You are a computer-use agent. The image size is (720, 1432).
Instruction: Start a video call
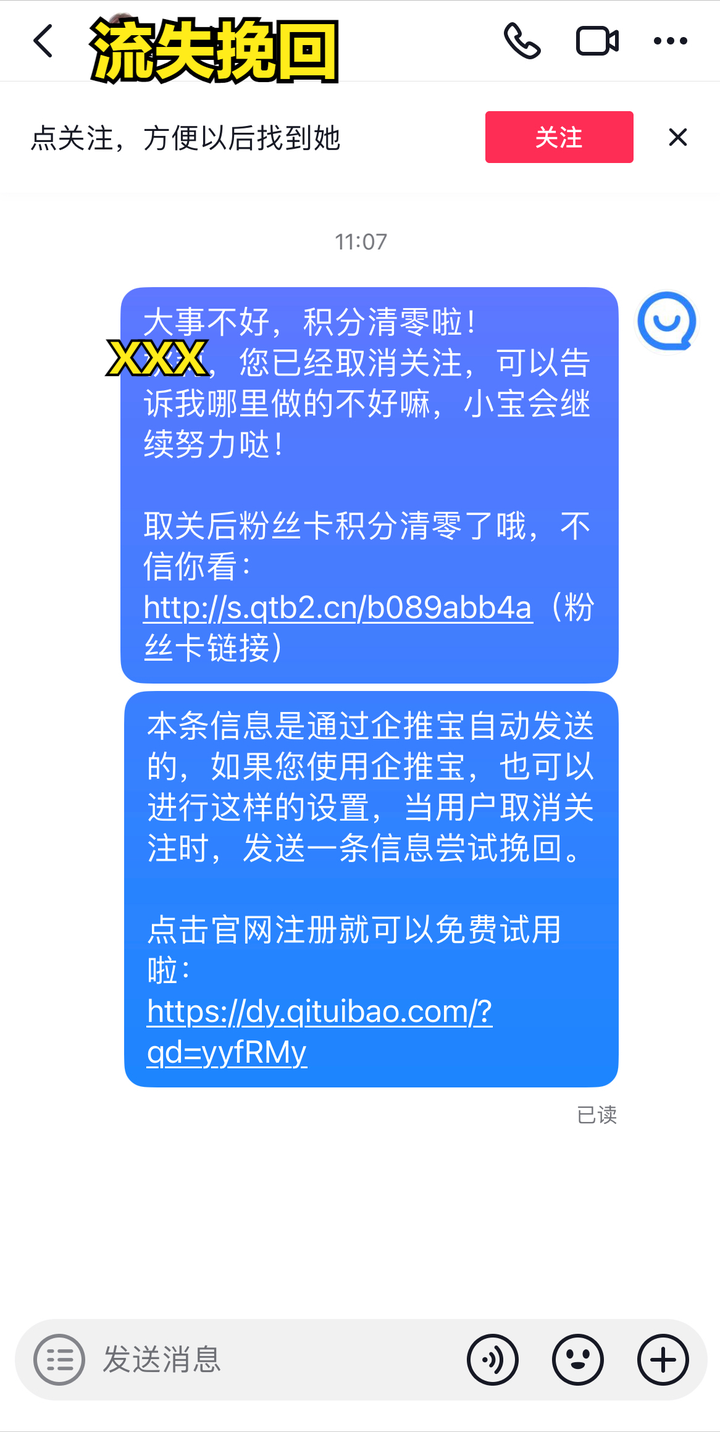coord(597,42)
